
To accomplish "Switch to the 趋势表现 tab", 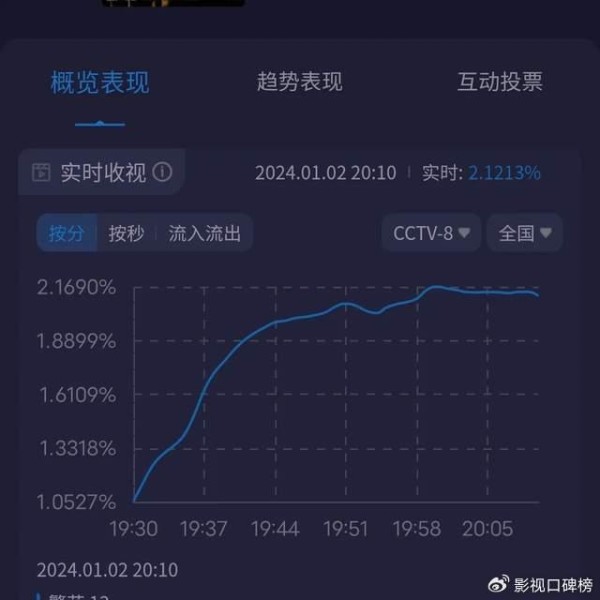I will 299,82.
